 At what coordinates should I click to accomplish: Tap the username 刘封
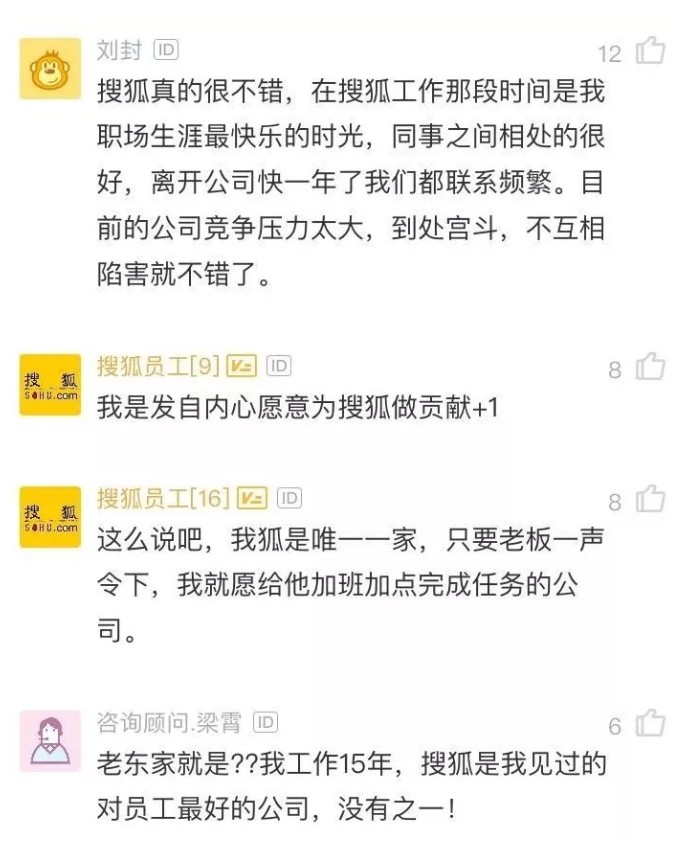click(x=119, y=49)
